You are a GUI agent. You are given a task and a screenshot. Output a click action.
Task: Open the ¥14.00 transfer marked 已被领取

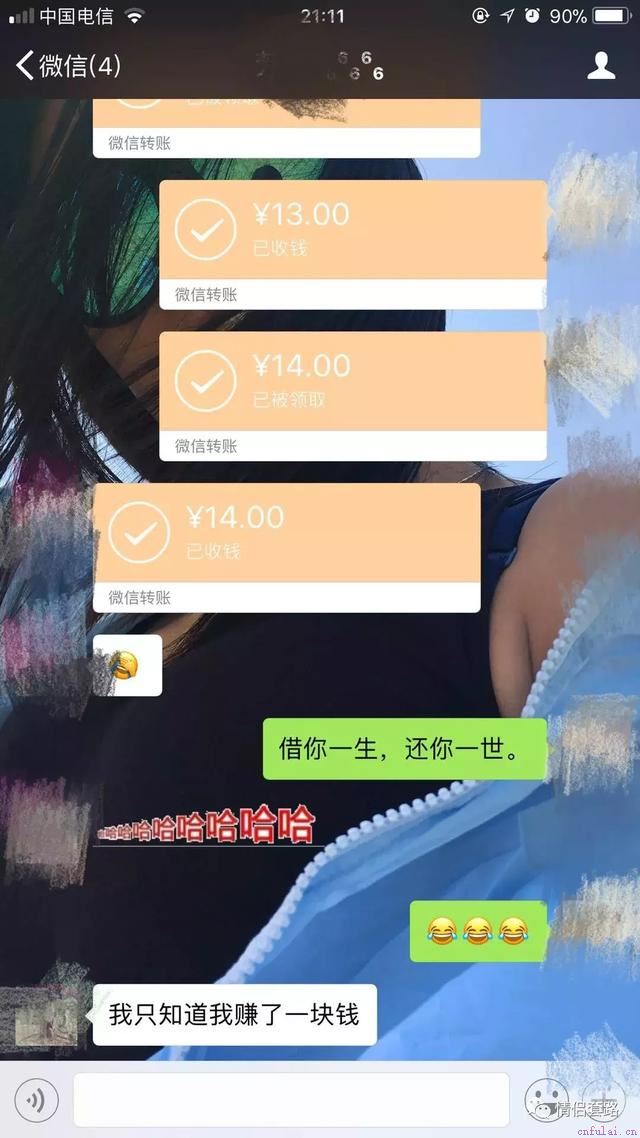pos(352,382)
